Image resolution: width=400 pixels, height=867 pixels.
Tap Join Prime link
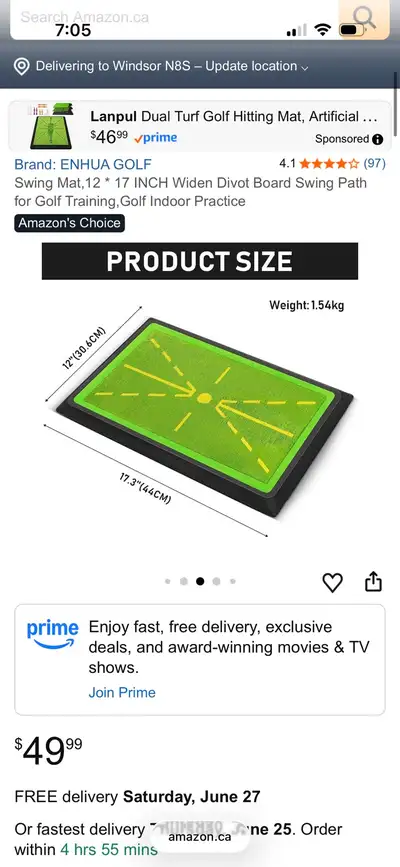122,693
